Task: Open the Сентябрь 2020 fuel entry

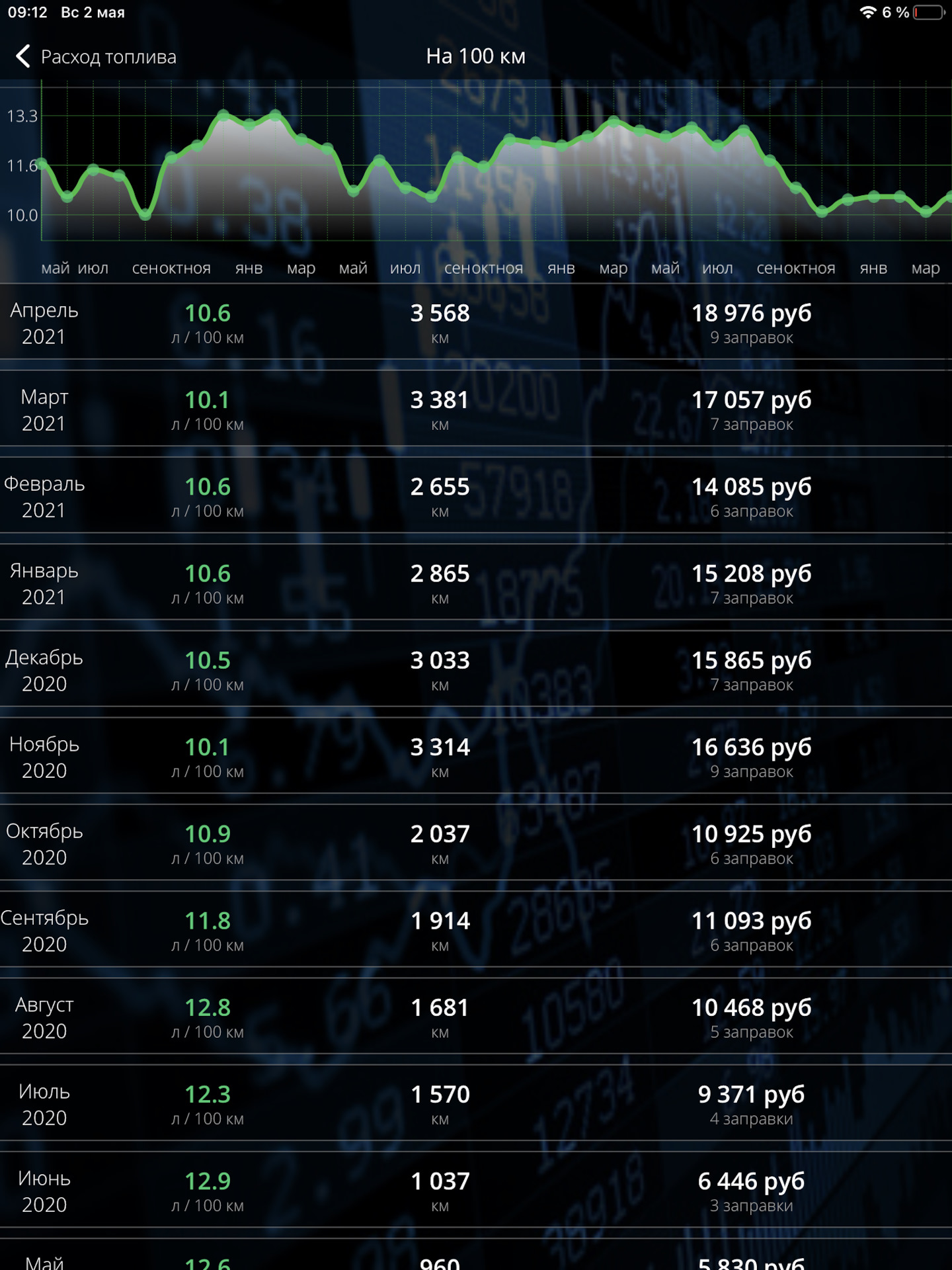Action: pyautogui.click(x=476, y=931)
